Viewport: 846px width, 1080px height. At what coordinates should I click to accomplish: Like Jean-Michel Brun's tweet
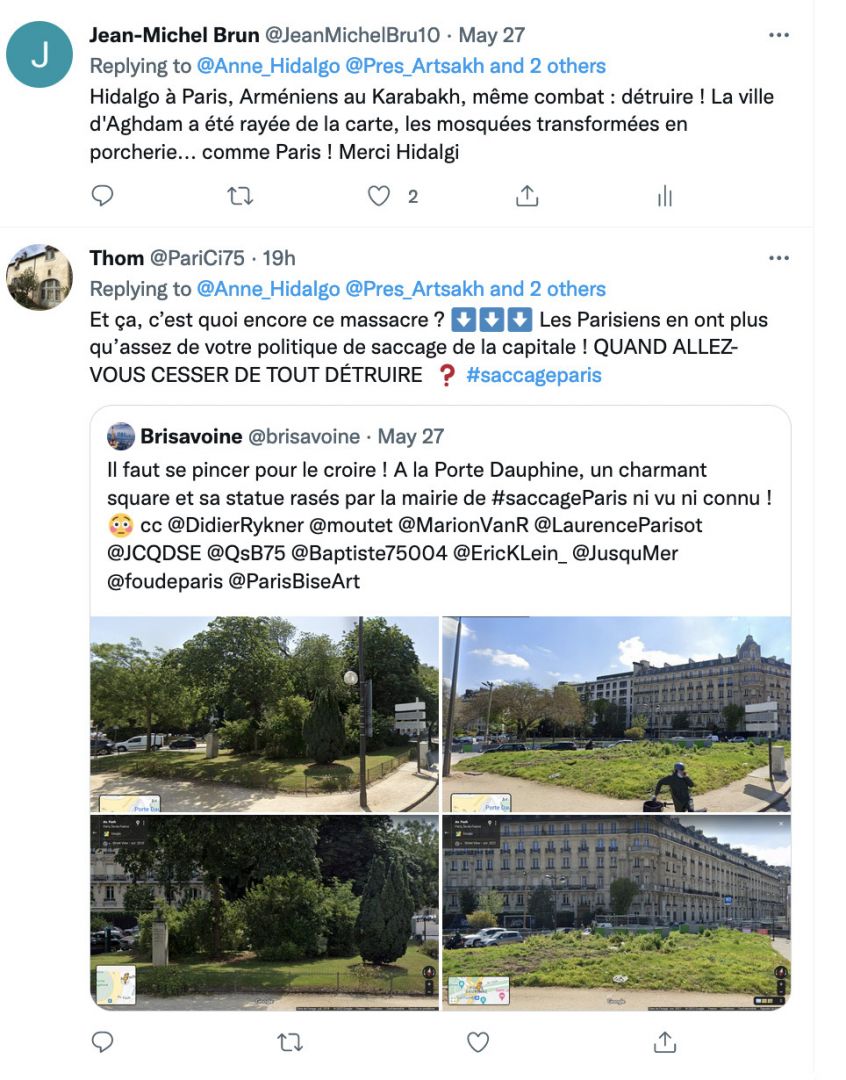click(x=378, y=197)
